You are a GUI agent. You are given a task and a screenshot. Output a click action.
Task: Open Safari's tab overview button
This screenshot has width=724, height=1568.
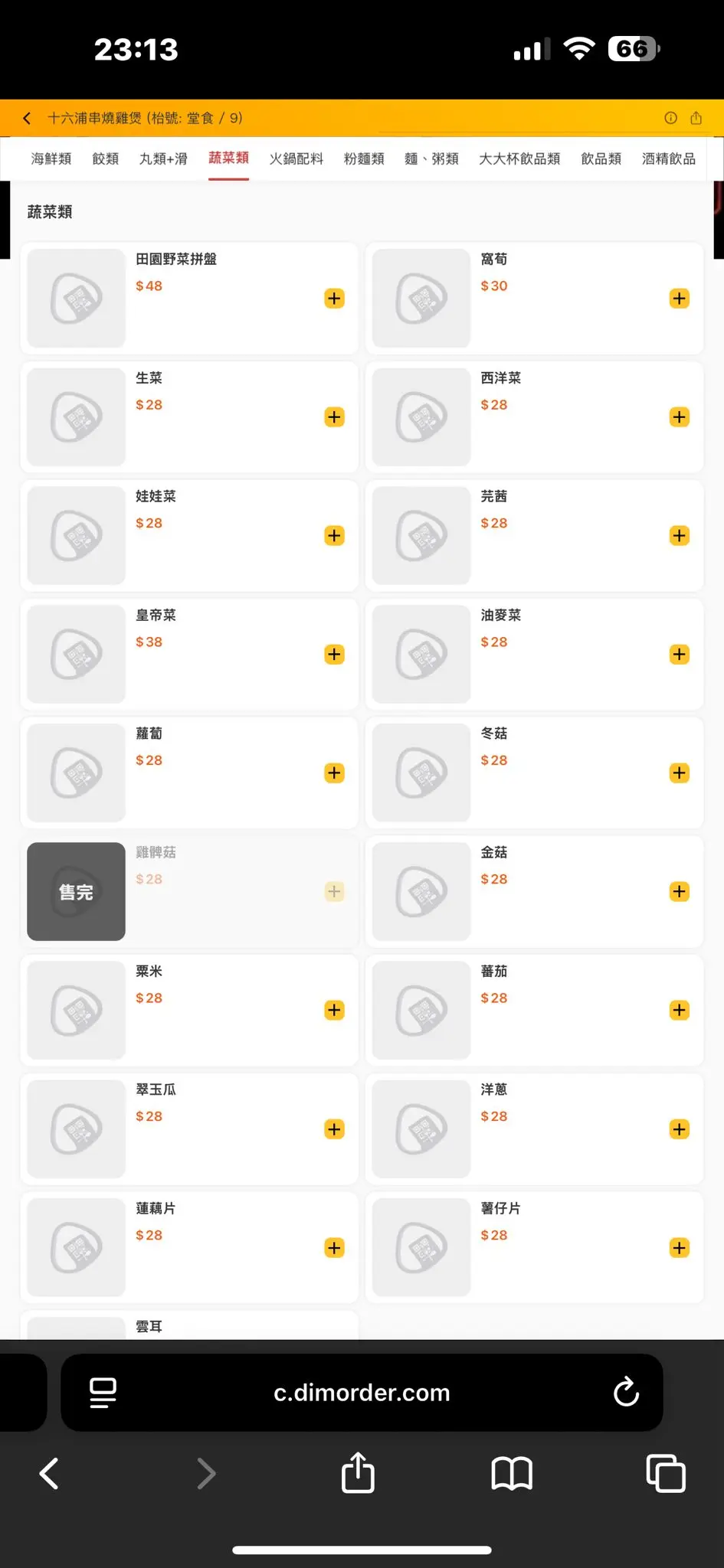666,1472
